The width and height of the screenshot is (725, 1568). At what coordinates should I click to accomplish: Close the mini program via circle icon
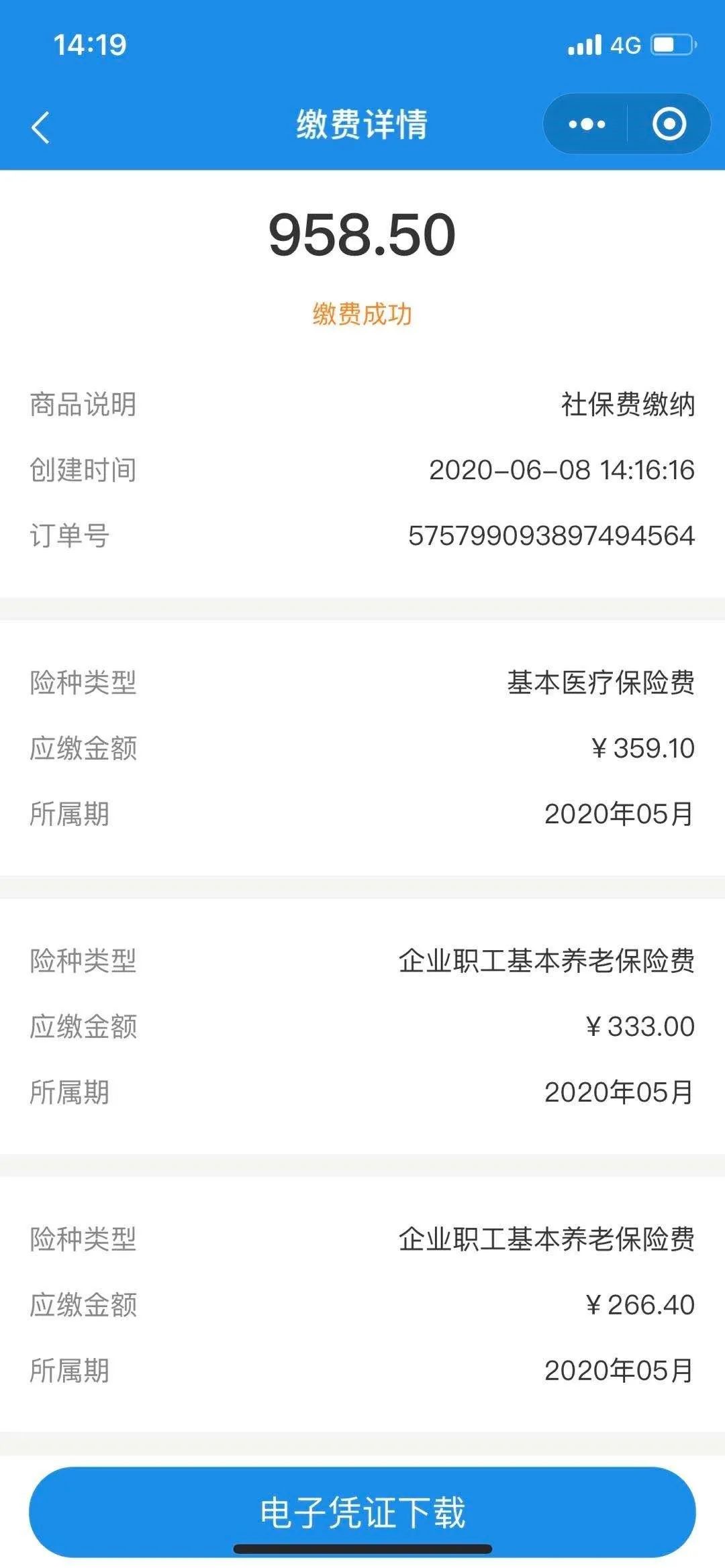(669, 124)
